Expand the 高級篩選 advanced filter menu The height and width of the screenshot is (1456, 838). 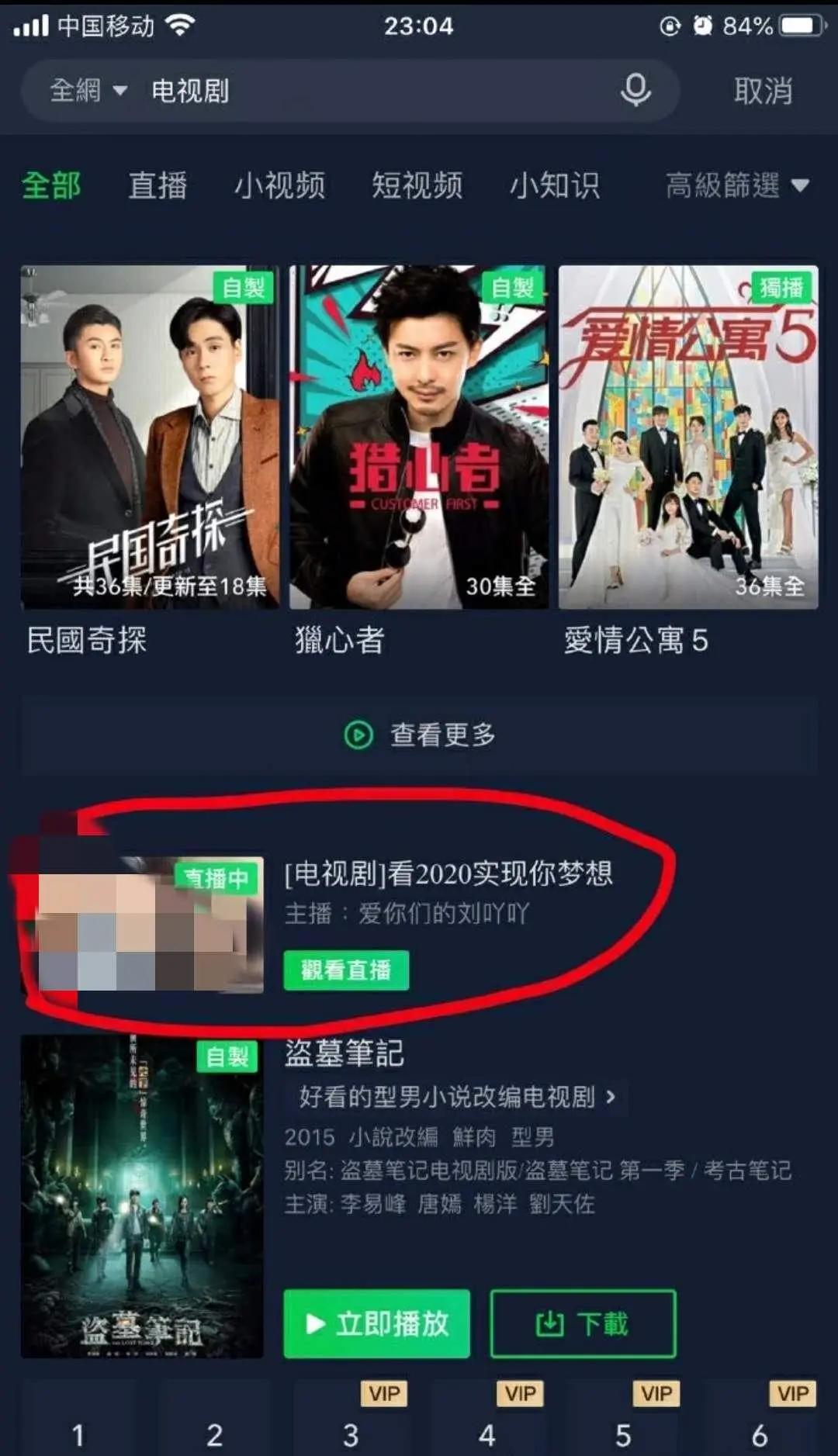click(734, 185)
